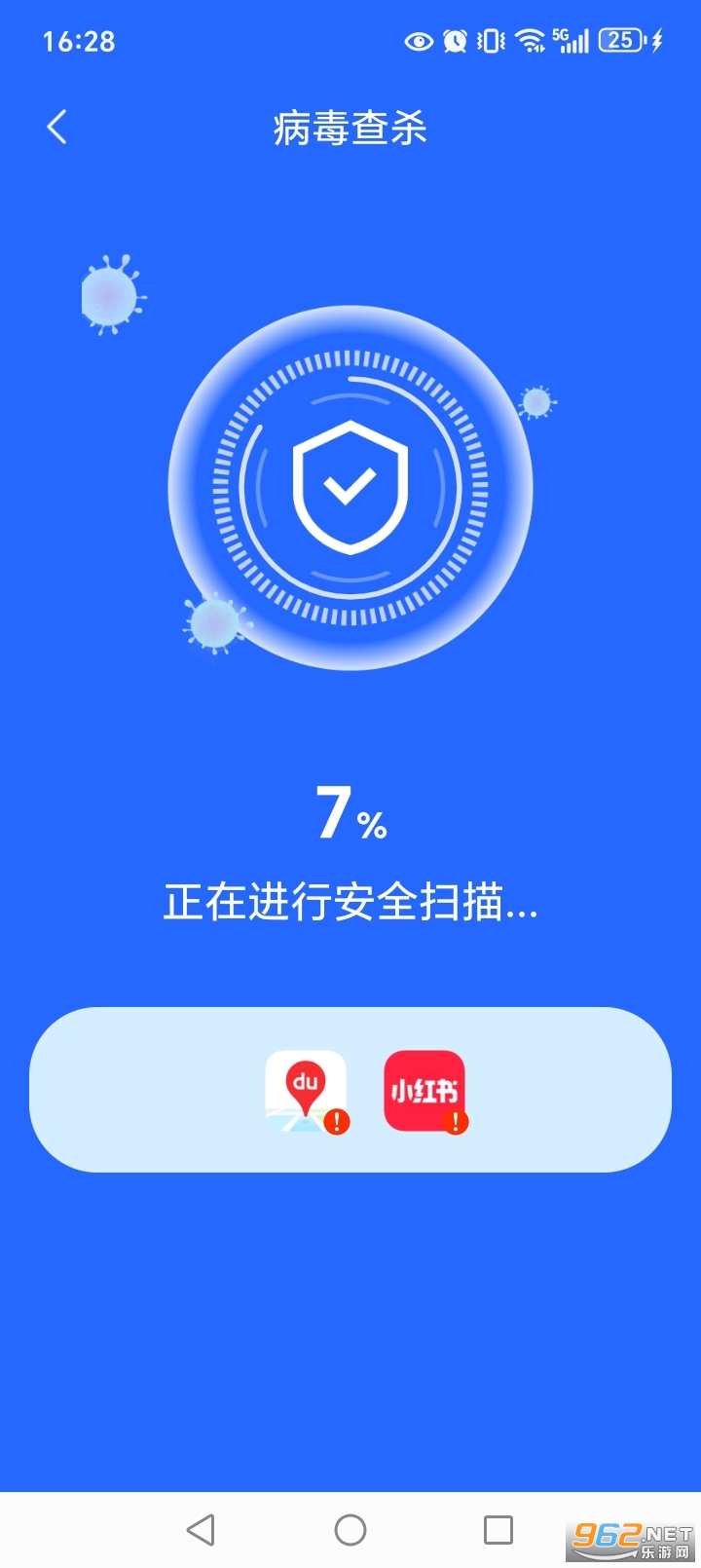Click the vibration mode status bar icon
Screen dimensions: 701x1568
(490, 41)
